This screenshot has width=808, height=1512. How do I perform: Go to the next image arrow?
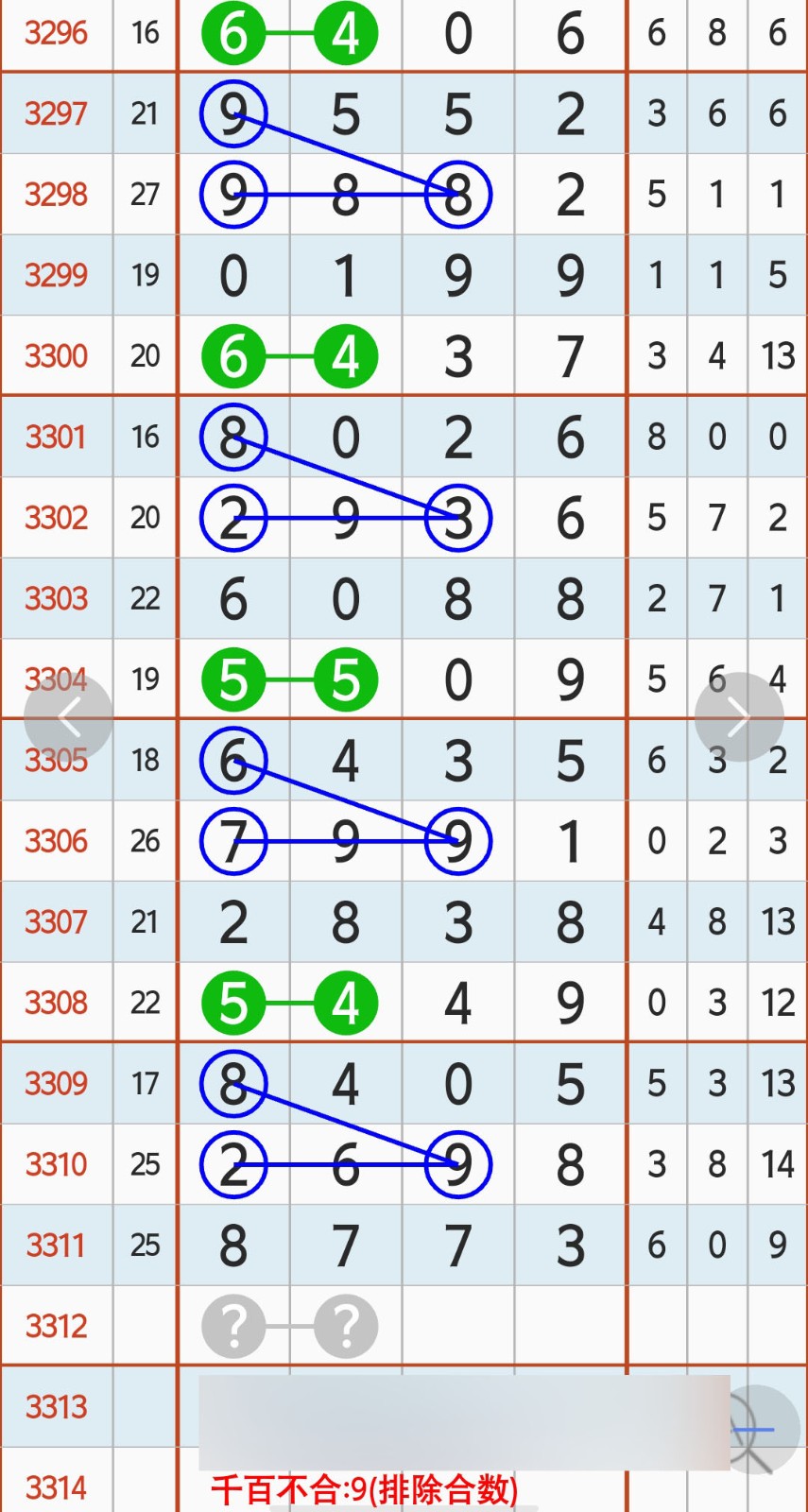(x=739, y=717)
